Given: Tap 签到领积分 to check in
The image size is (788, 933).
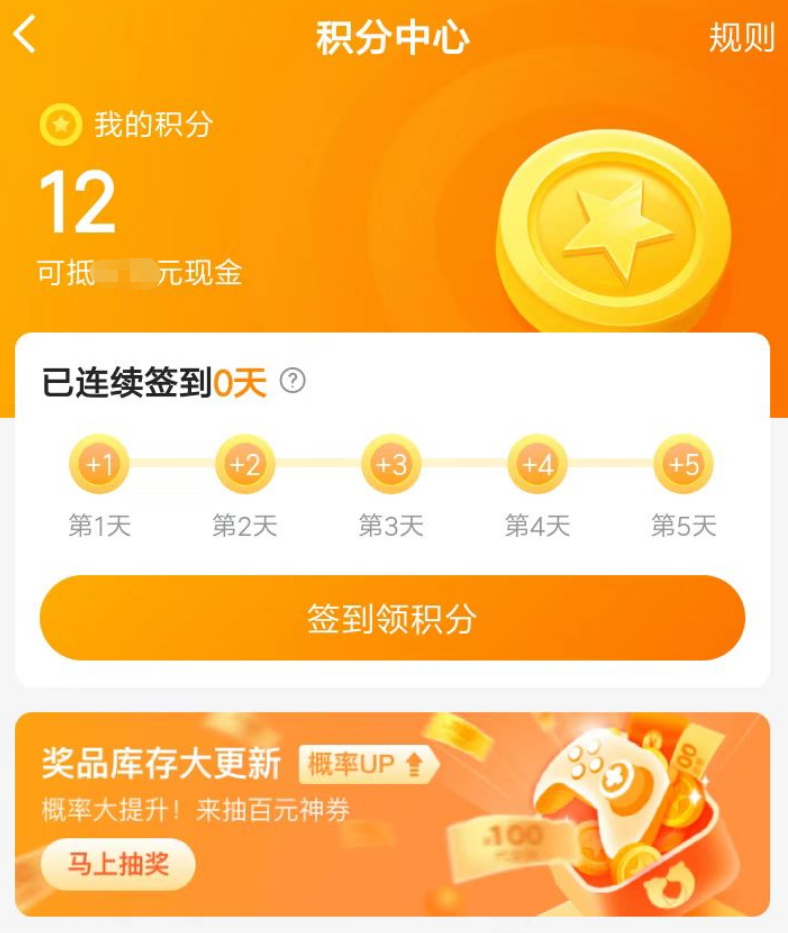Looking at the screenshot, I should pos(392,618).
